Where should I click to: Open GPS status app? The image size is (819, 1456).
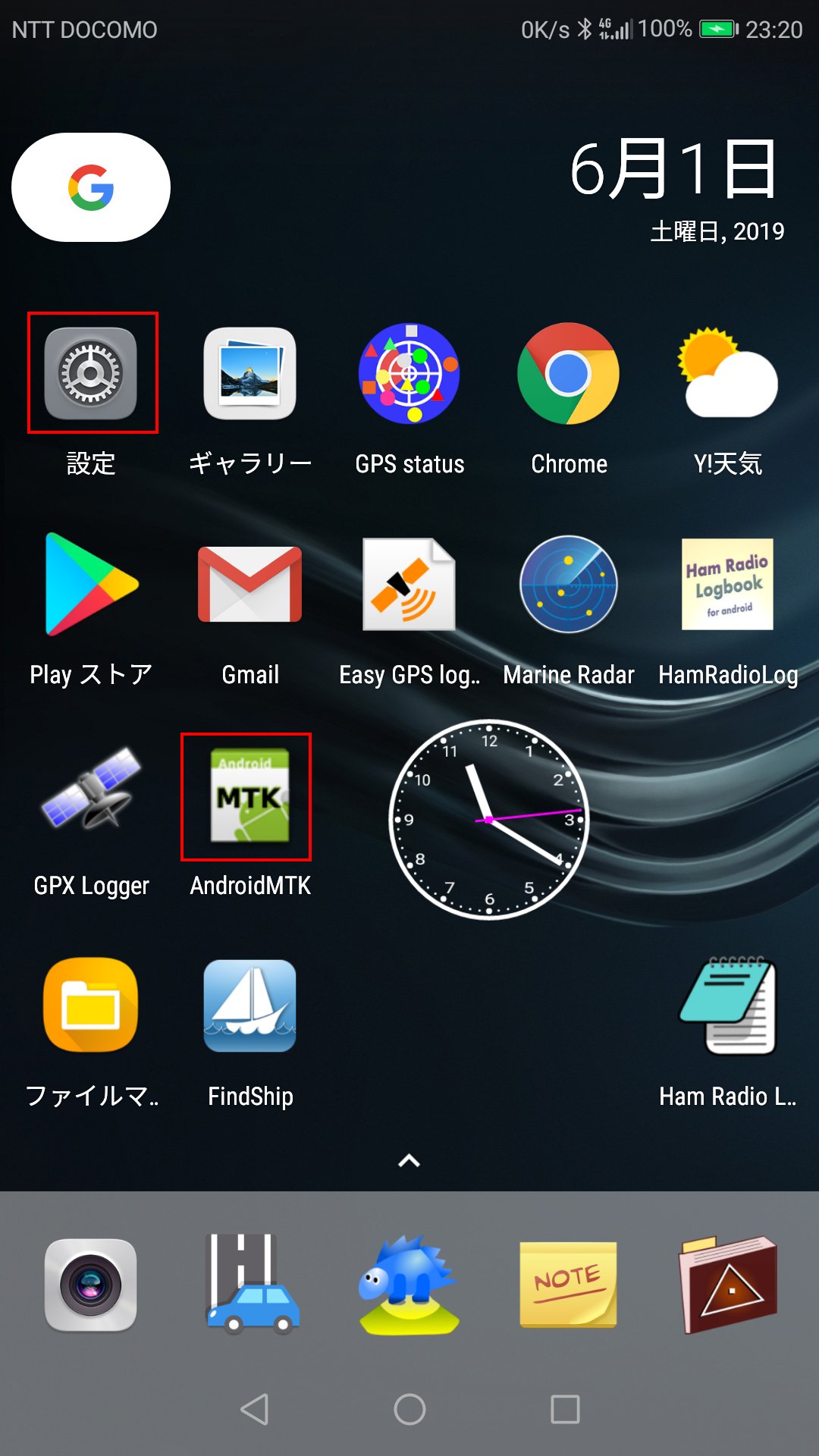(409, 374)
